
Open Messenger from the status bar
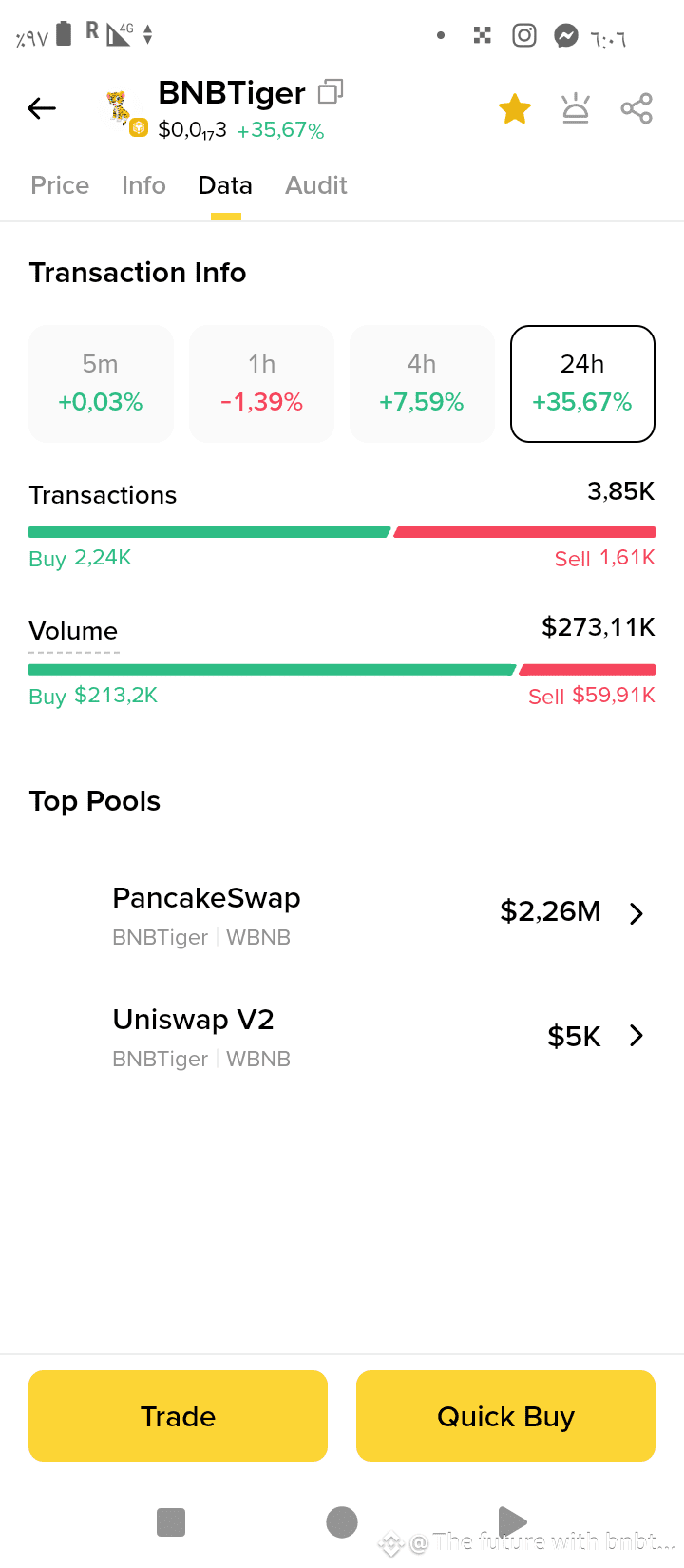click(x=566, y=35)
